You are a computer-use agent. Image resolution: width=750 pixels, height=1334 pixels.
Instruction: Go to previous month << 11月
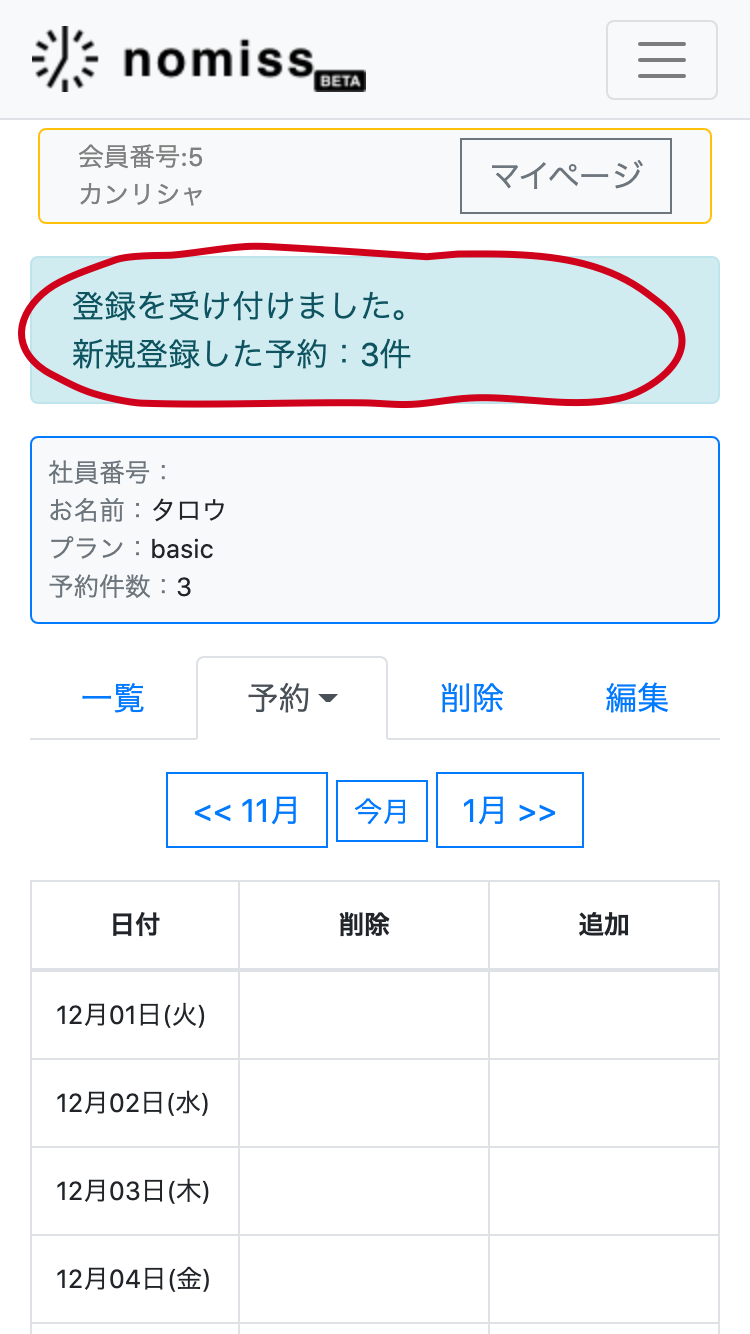coord(247,810)
